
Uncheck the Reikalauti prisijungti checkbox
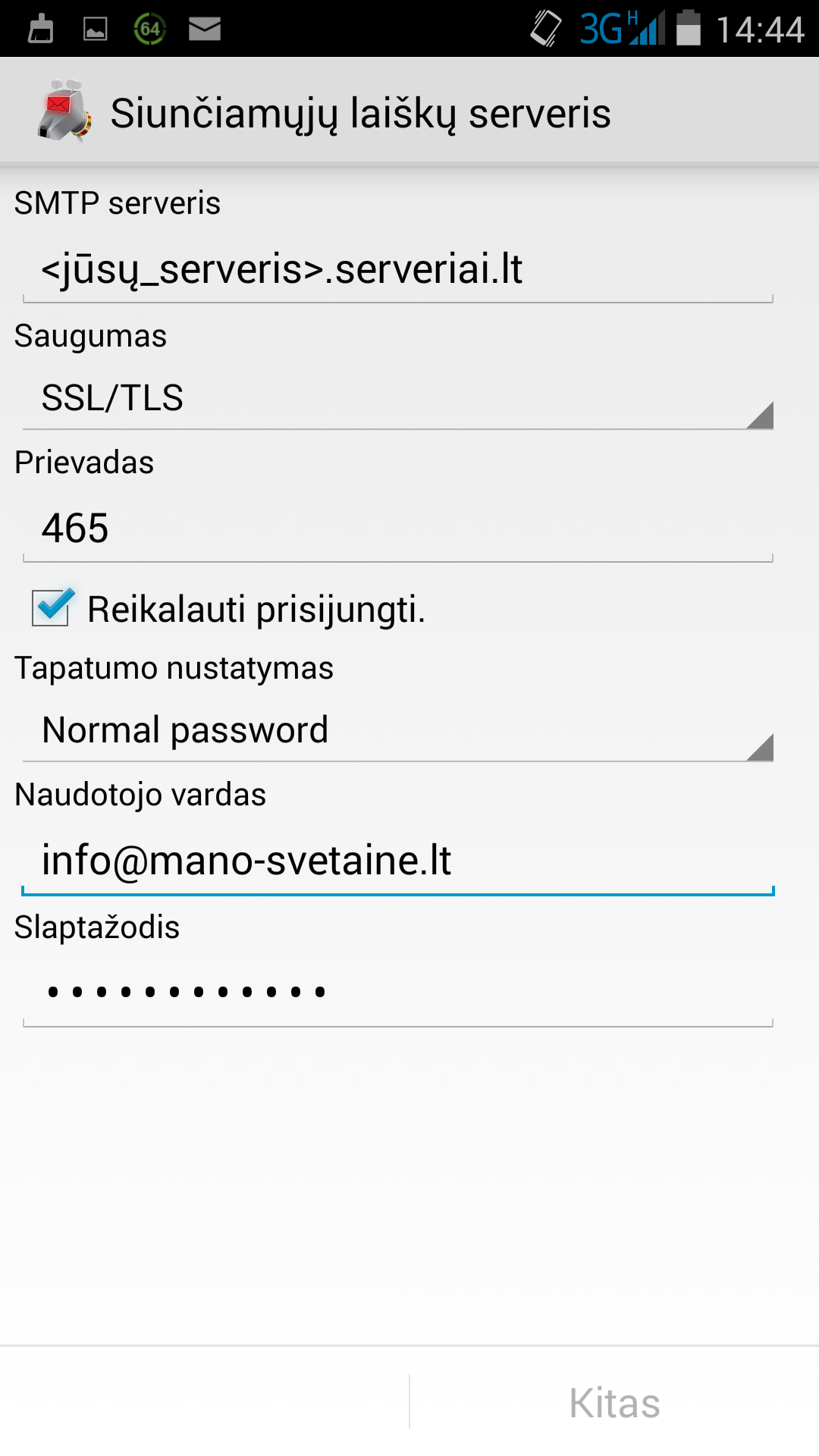52,608
